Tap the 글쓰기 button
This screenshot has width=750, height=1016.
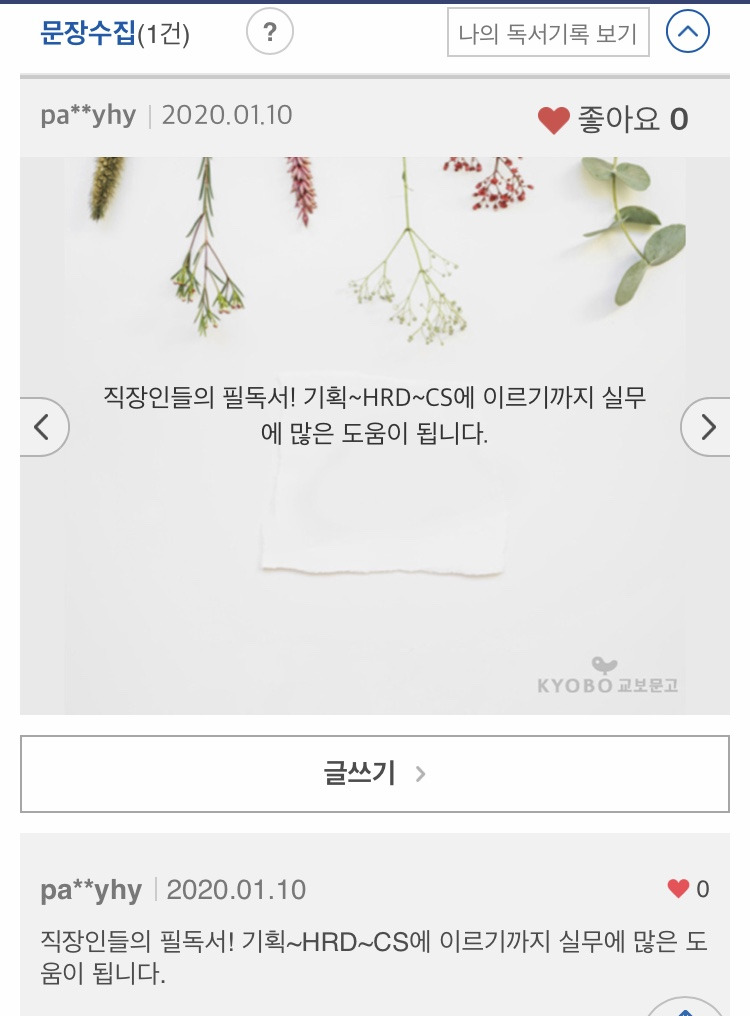coord(375,774)
